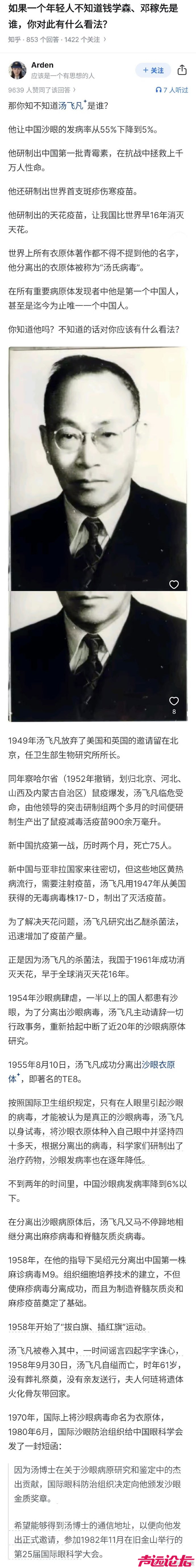
Task: Play the audio version of this answer
Action: 172,90
